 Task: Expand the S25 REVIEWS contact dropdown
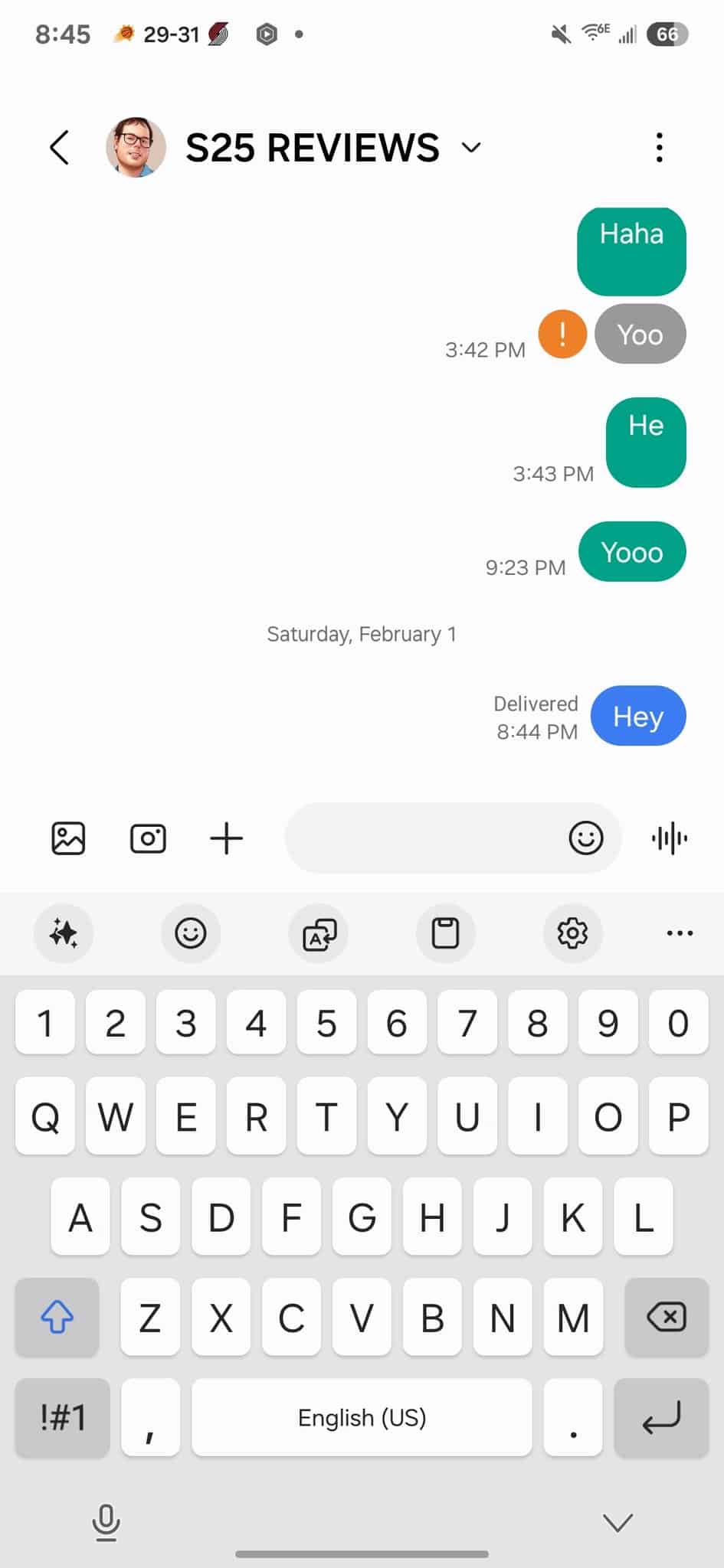pyautogui.click(x=471, y=147)
